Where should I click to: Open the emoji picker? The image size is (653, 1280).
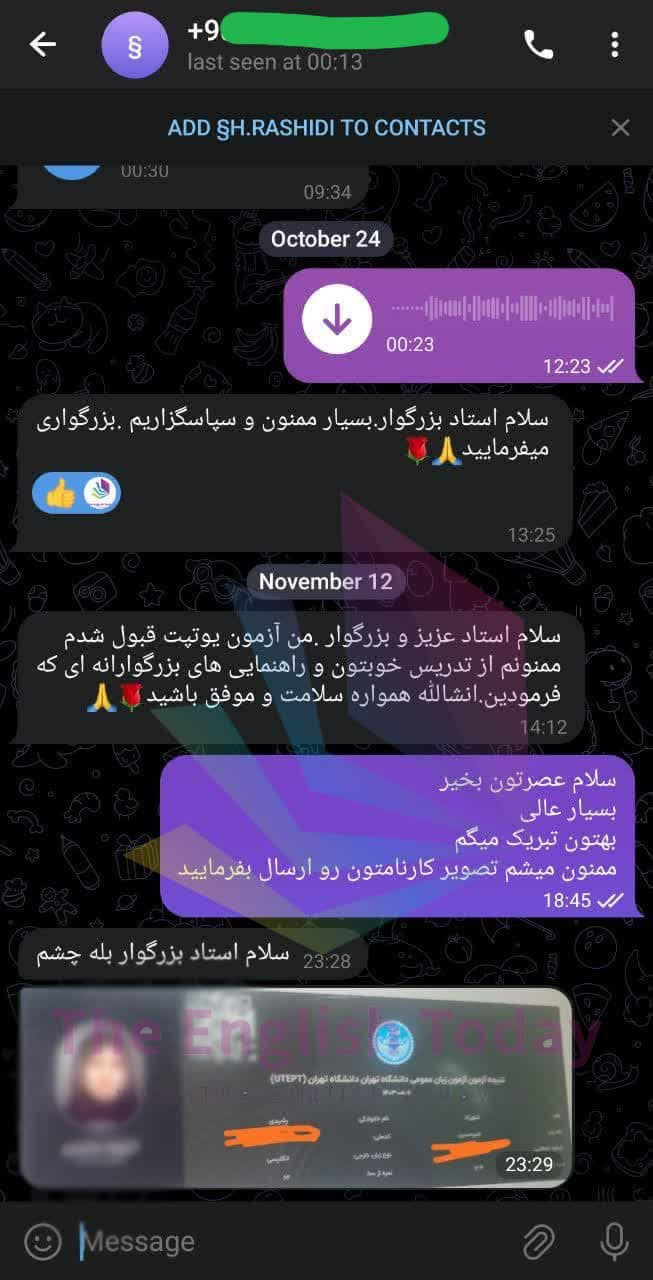coord(42,1242)
